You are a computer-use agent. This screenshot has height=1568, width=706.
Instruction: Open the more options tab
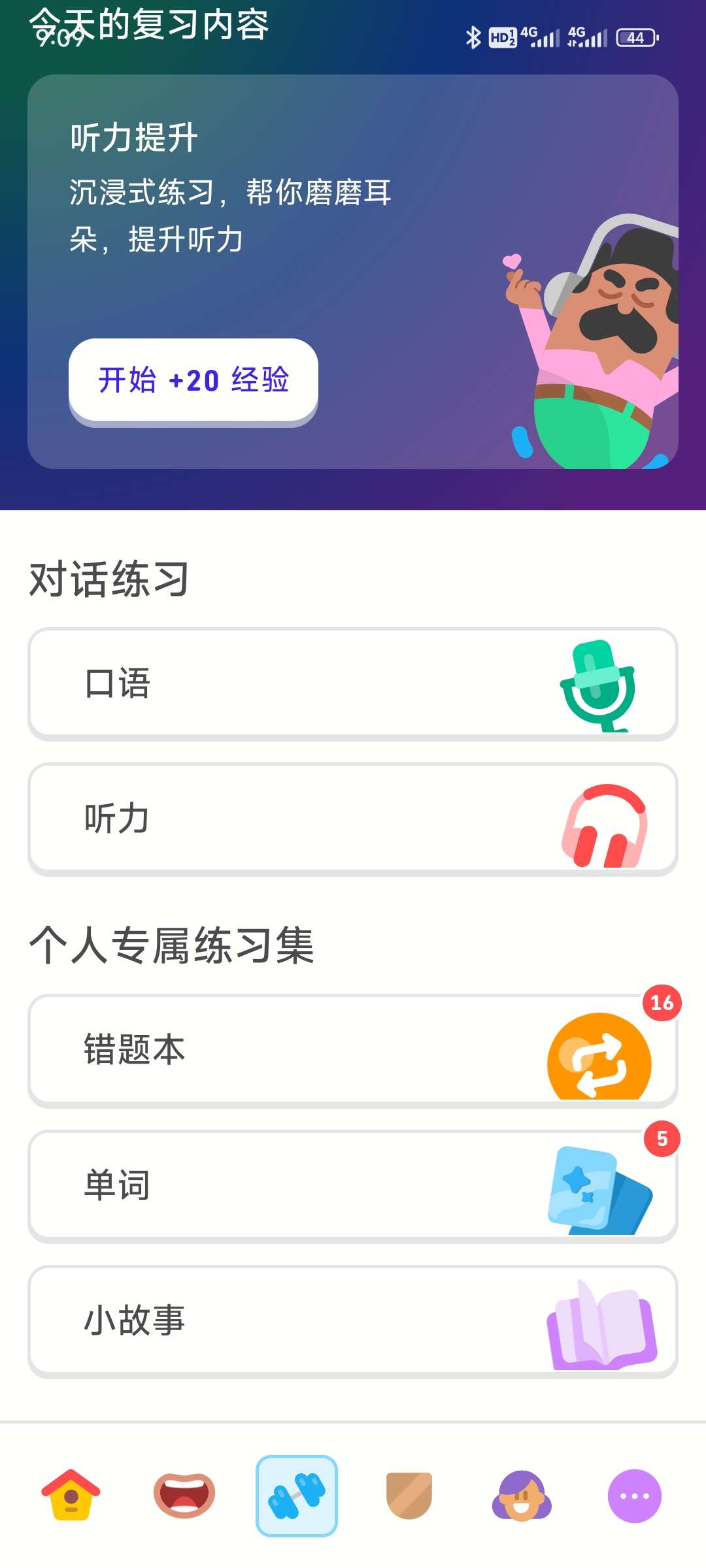[x=634, y=1495]
